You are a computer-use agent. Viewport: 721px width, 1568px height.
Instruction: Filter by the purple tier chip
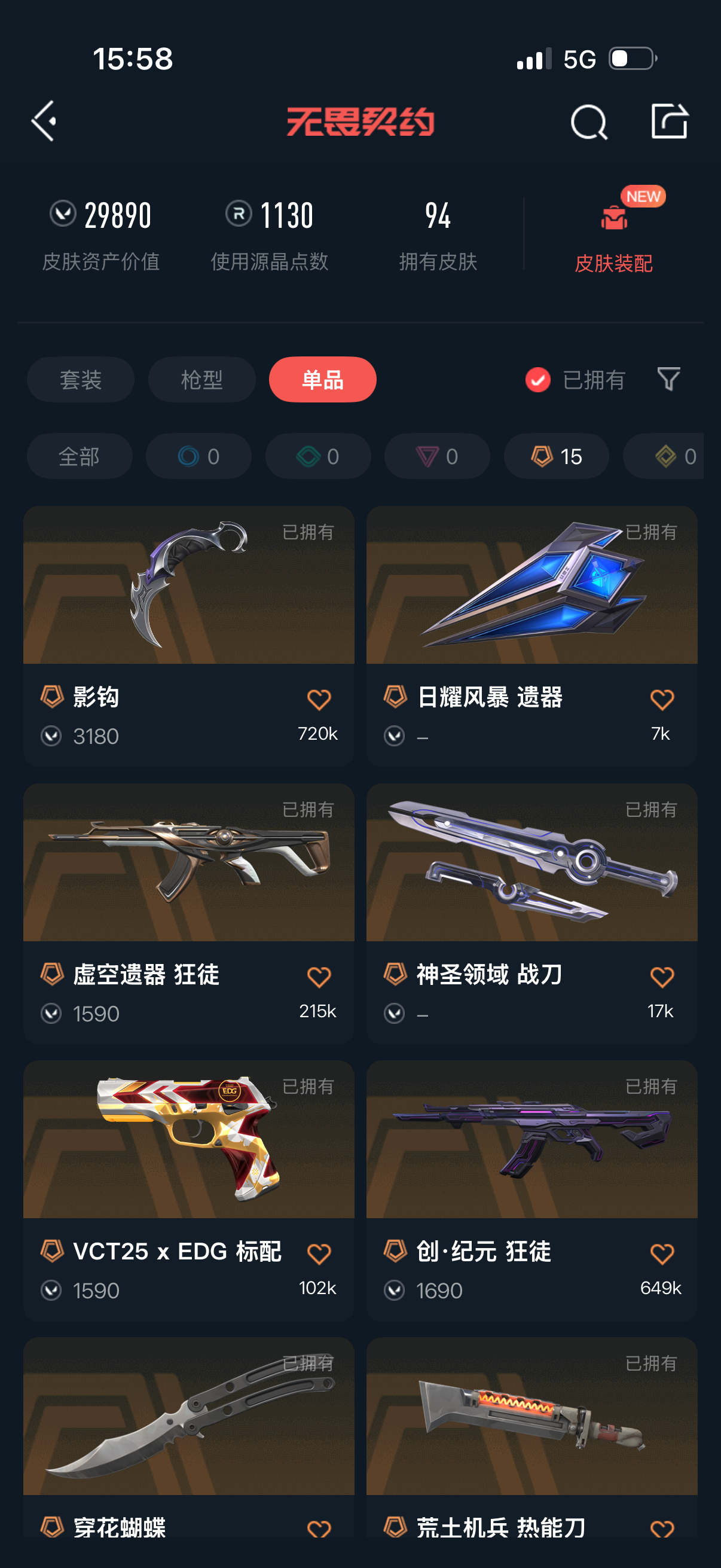pyautogui.click(x=437, y=456)
